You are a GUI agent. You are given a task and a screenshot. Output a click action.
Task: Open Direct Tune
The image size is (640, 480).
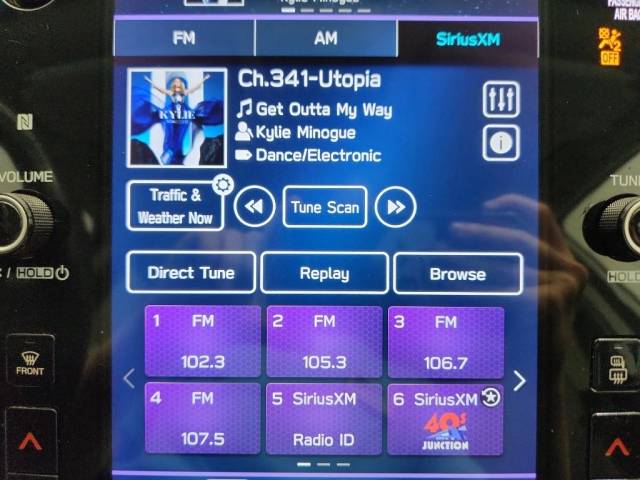click(191, 273)
